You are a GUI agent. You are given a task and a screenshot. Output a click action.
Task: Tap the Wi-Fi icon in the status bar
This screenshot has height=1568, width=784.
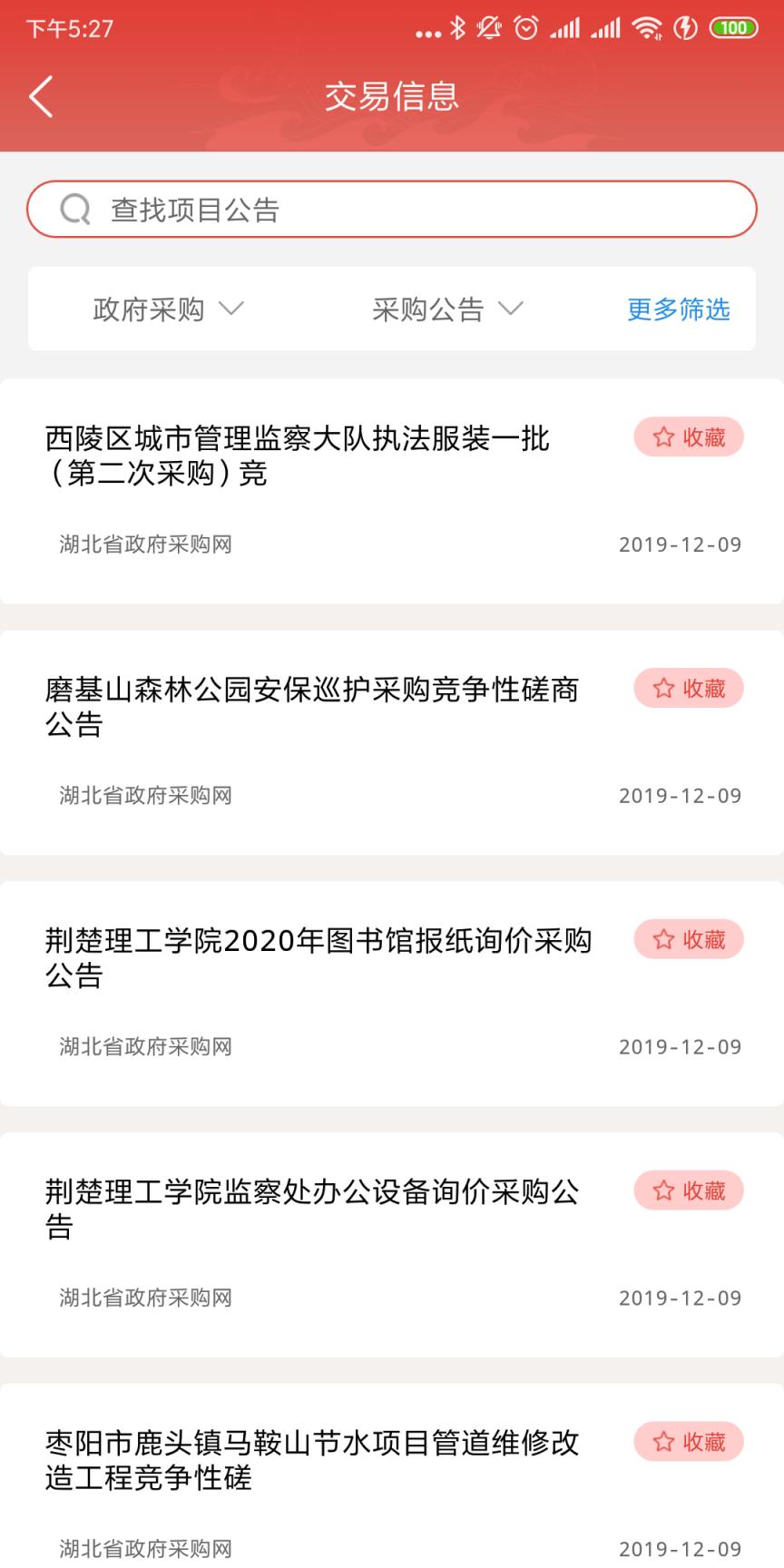[646, 28]
